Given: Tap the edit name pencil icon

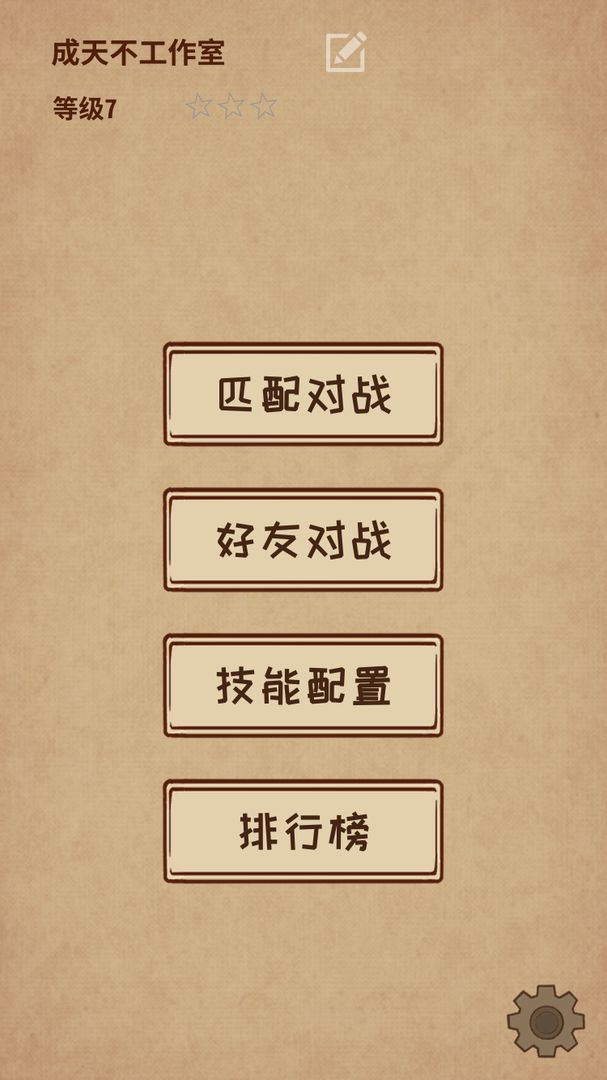Looking at the screenshot, I should pyautogui.click(x=346, y=53).
